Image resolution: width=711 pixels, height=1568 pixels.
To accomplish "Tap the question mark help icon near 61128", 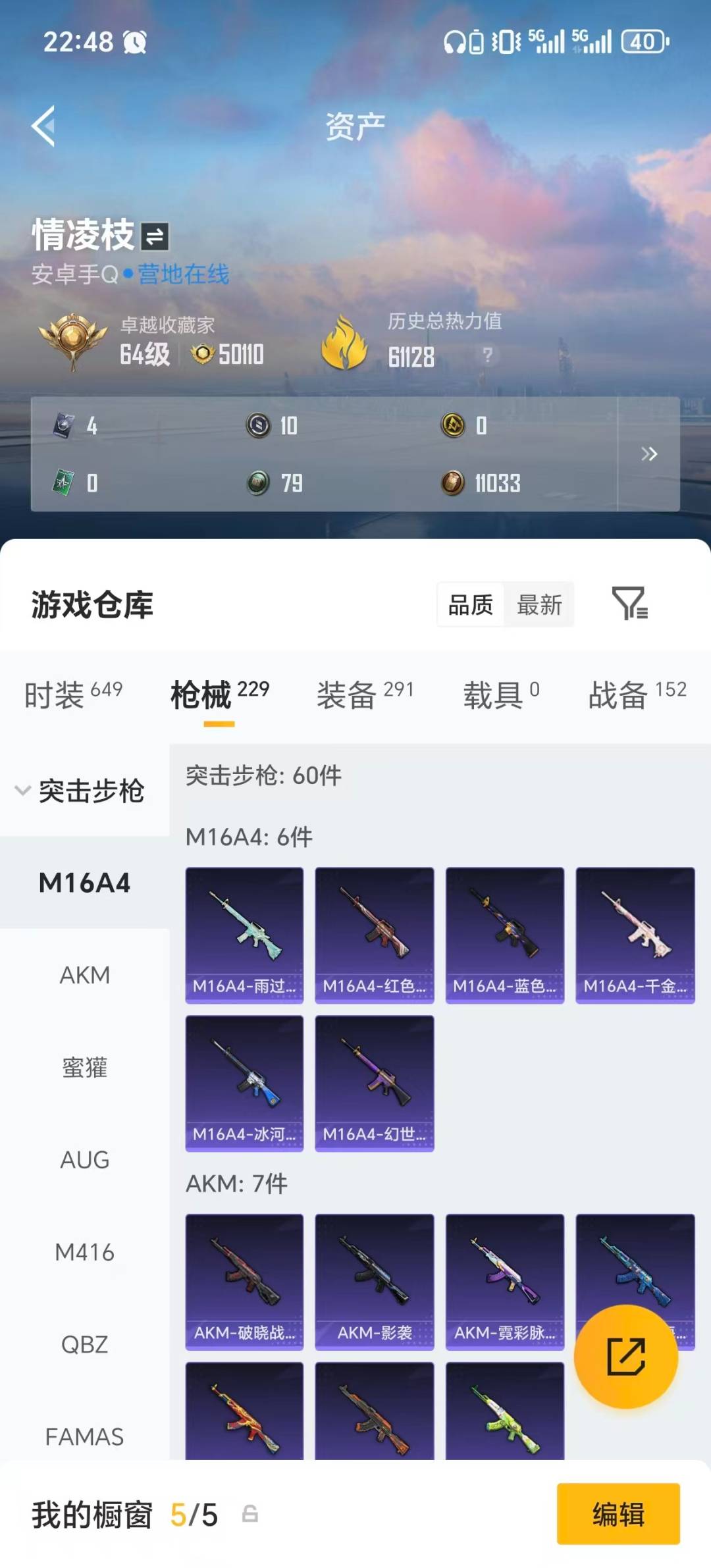I will [x=486, y=355].
